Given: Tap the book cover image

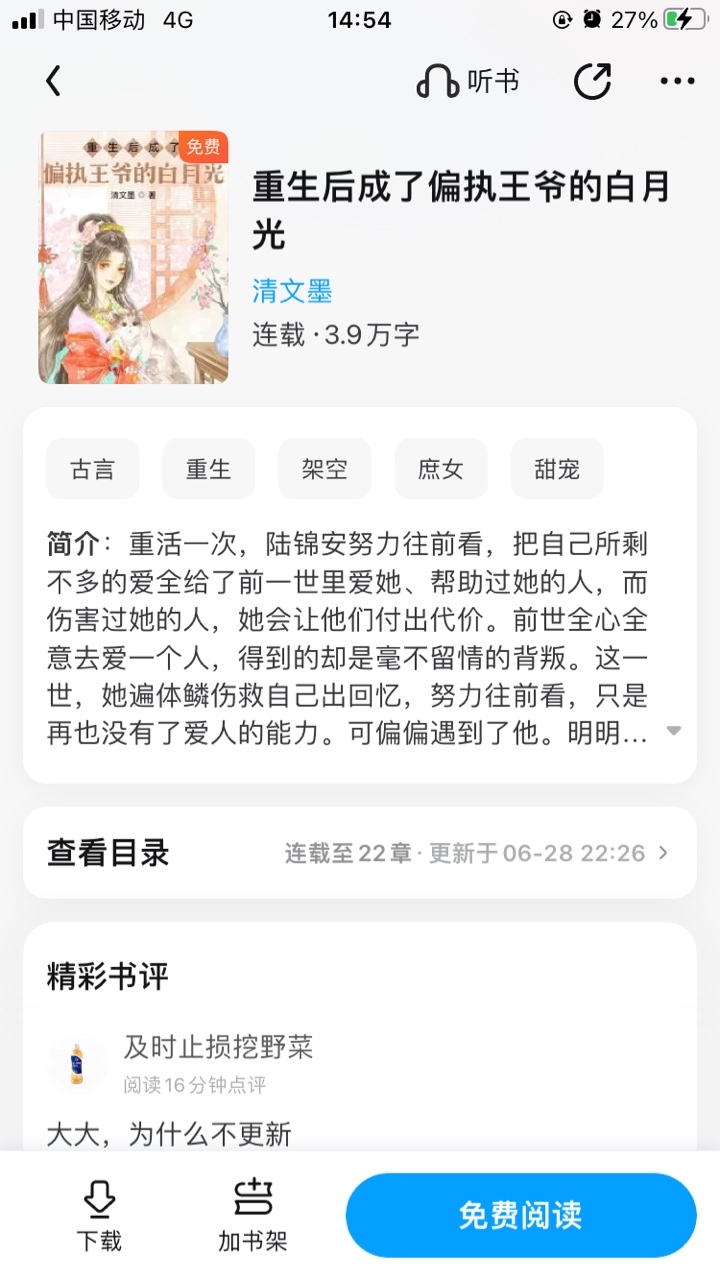Looking at the screenshot, I should 133,258.
